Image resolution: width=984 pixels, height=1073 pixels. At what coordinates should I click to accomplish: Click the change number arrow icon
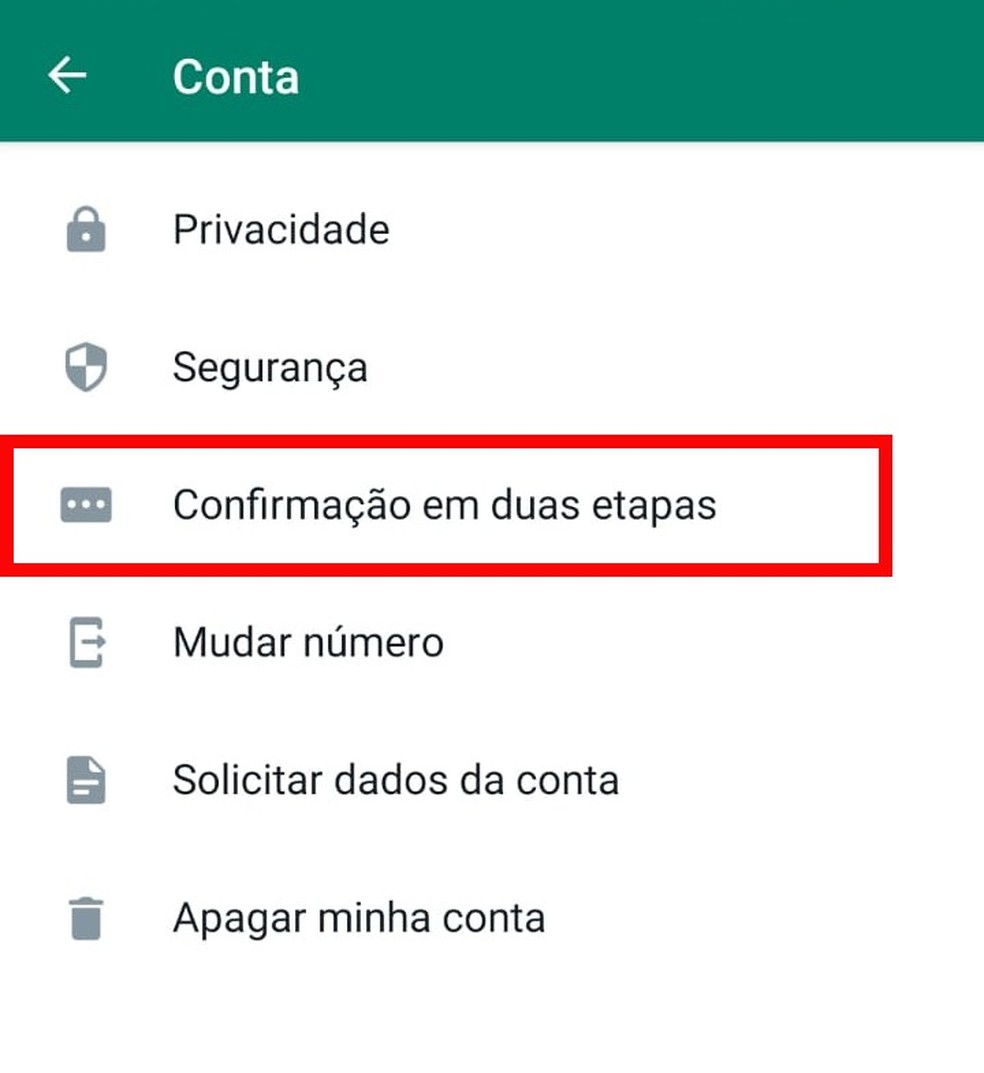pos(86,643)
